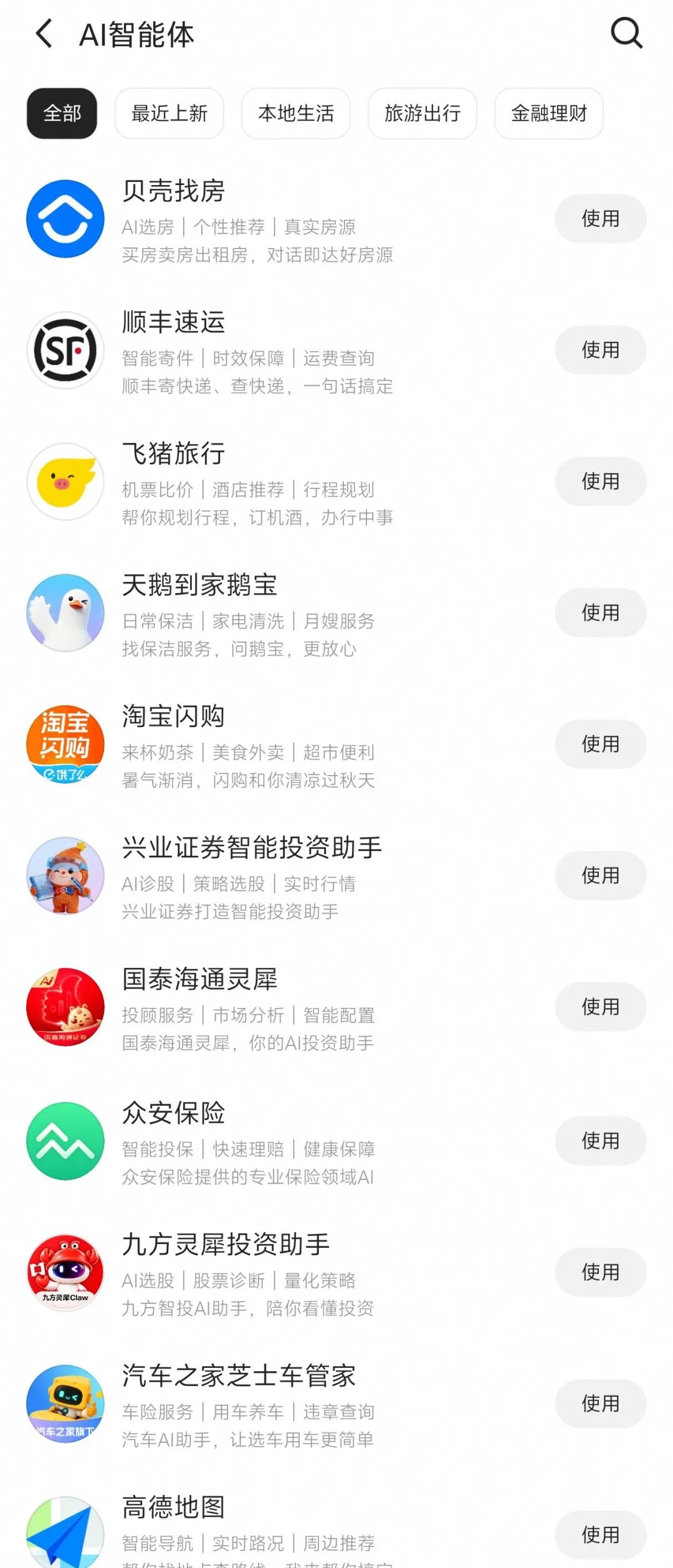673x1568 pixels.
Task: Use 天鹅到家鹅宝 agent
Action: [601, 613]
